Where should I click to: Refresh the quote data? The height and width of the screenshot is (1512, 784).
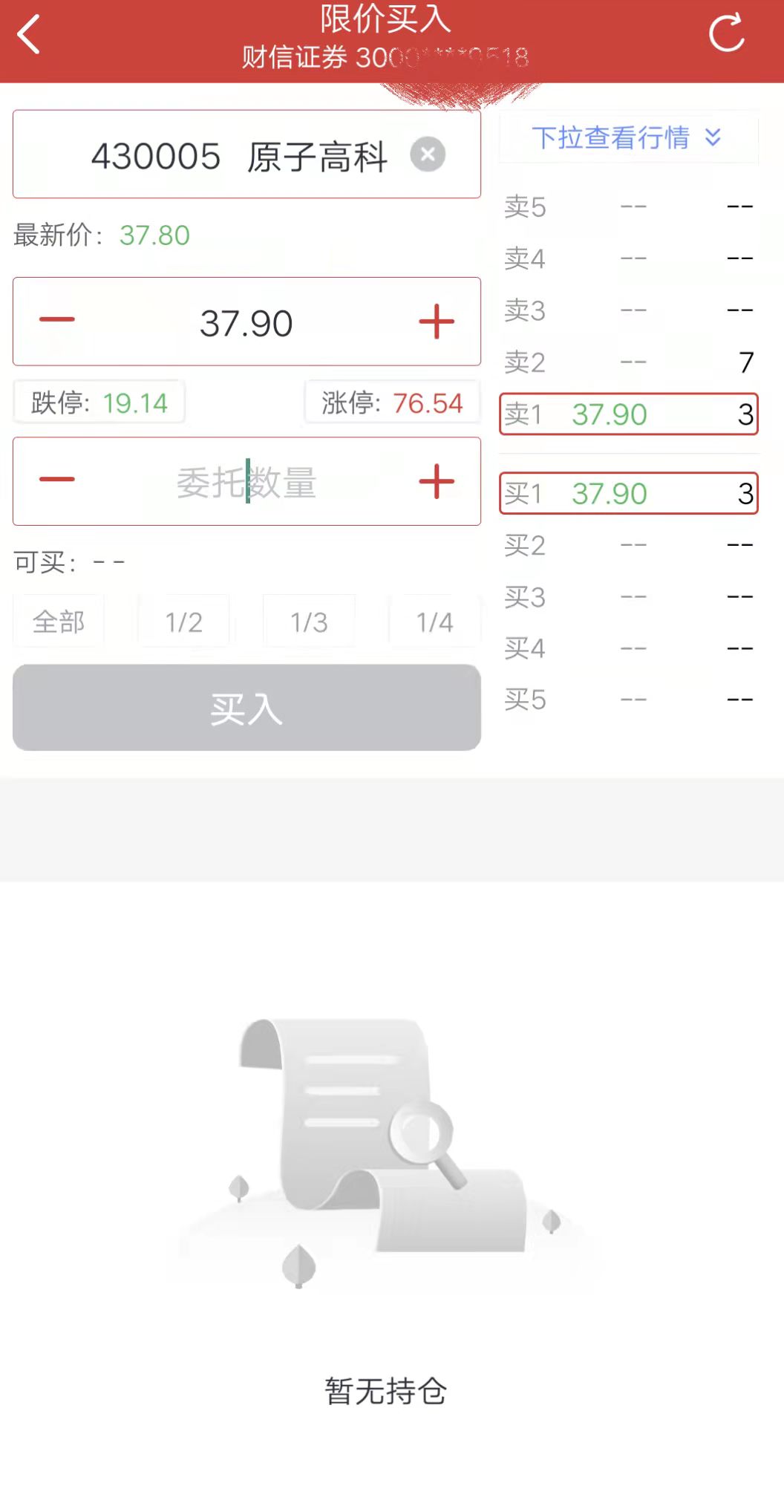725,33
